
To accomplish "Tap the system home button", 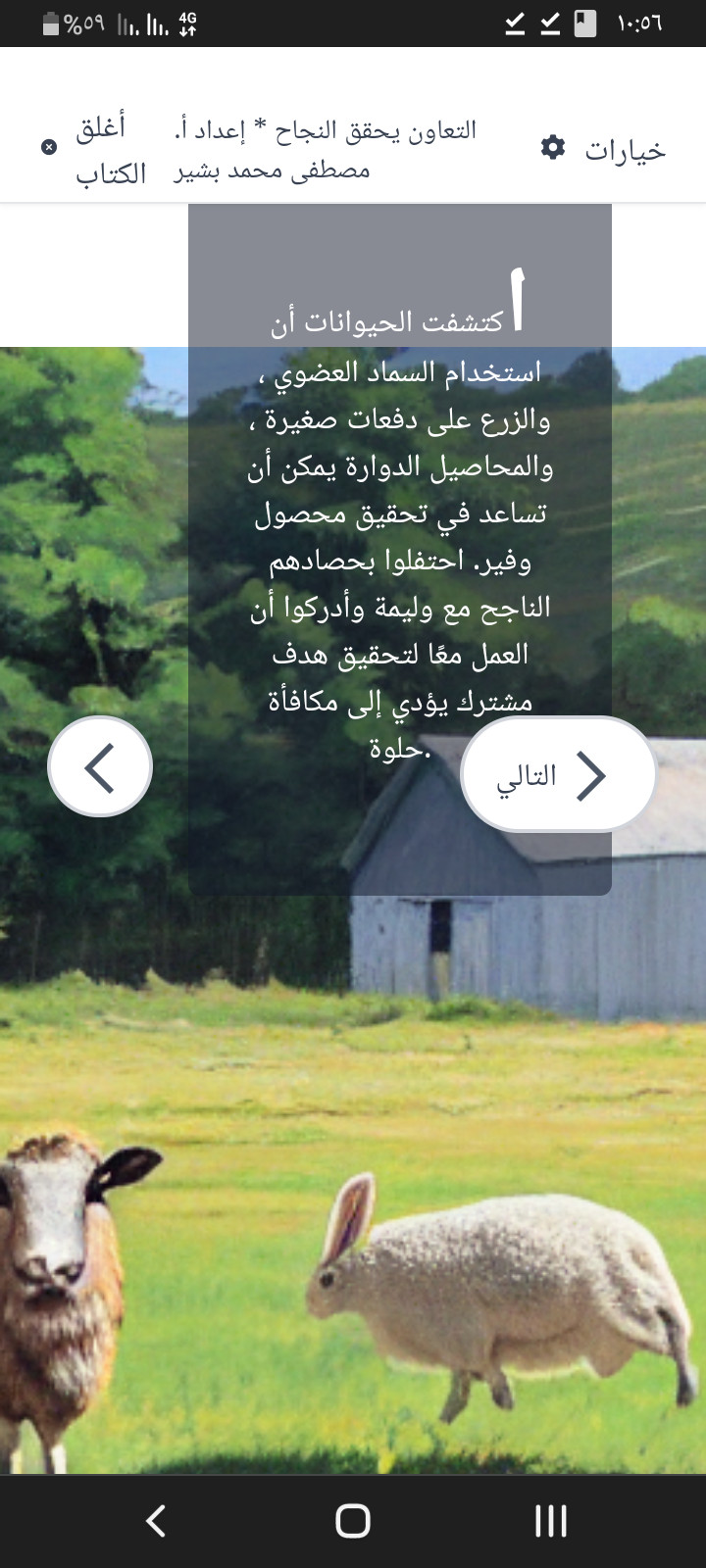I will [x=353, y=1521].
